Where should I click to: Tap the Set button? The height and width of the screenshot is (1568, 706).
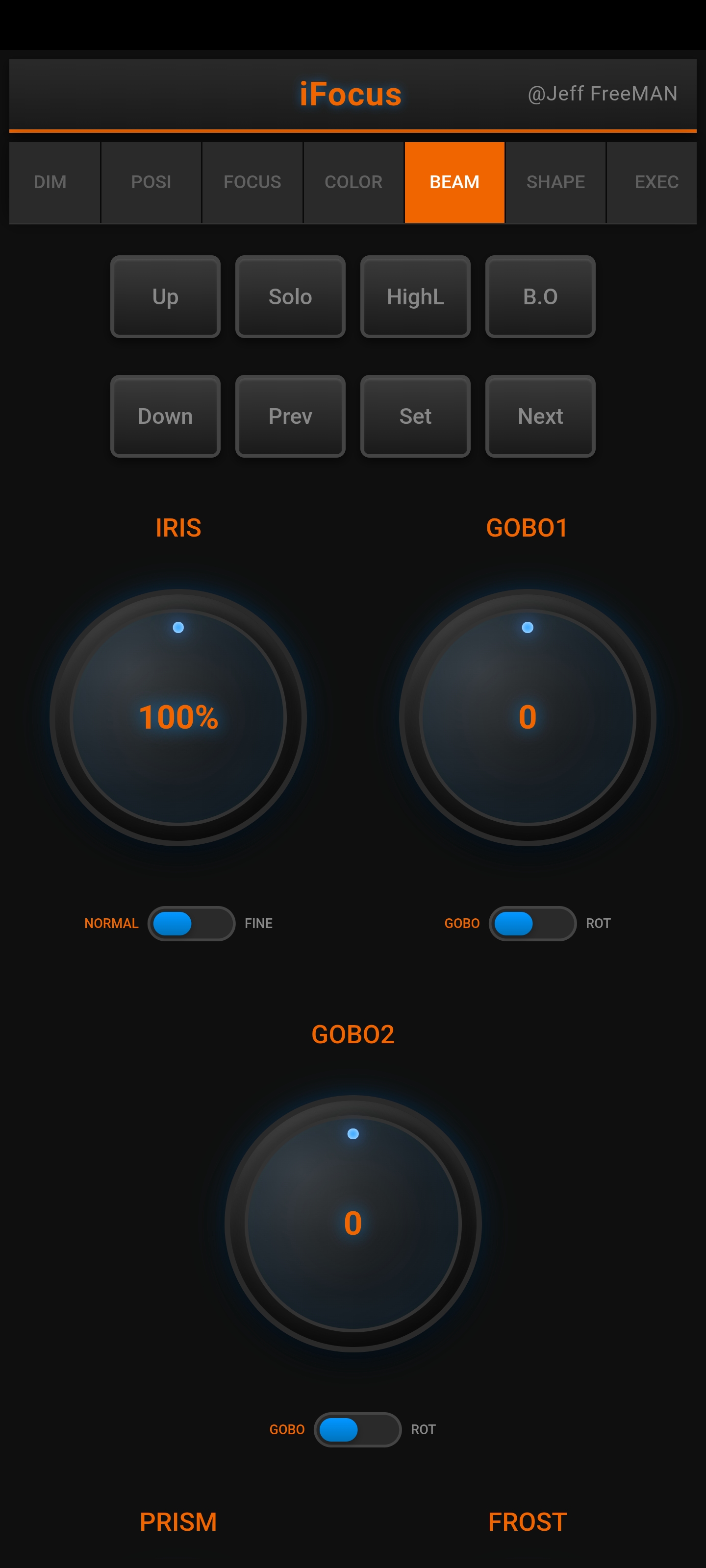(415, 416)
